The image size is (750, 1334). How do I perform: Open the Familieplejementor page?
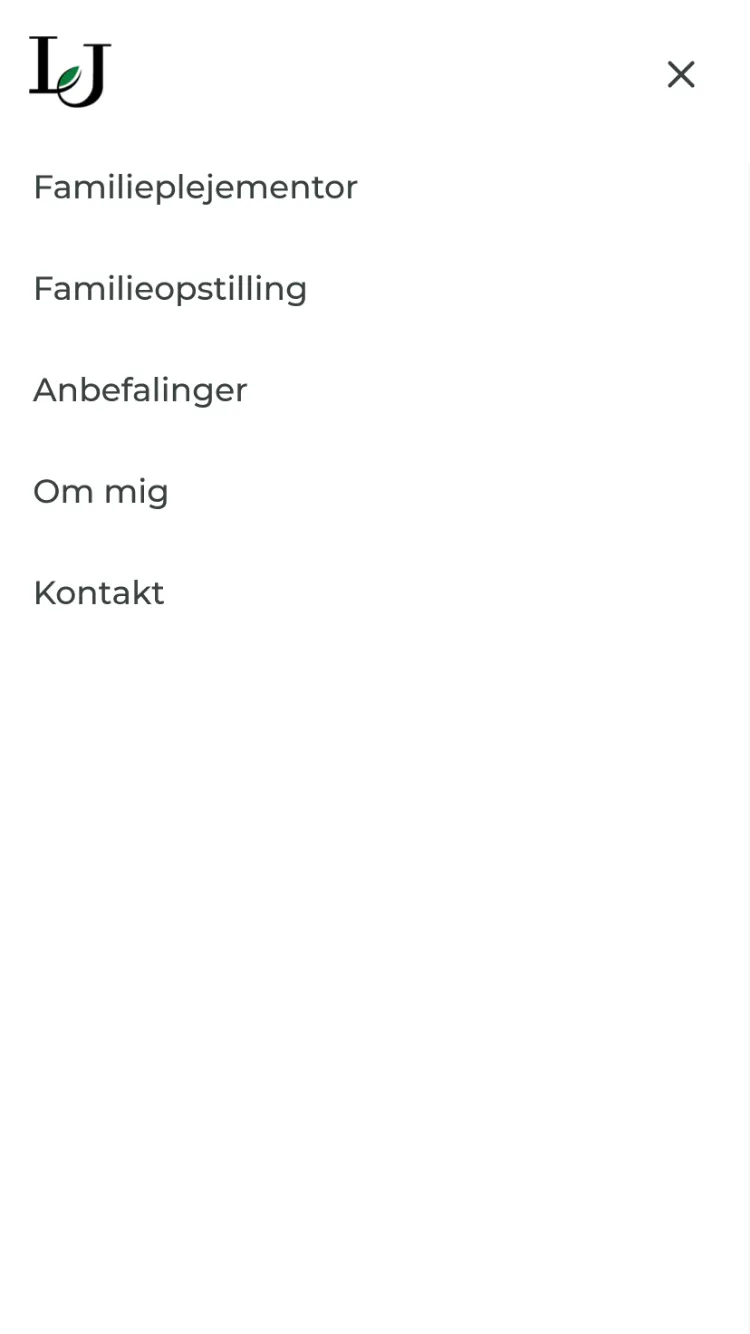click(x=195, y=187)
